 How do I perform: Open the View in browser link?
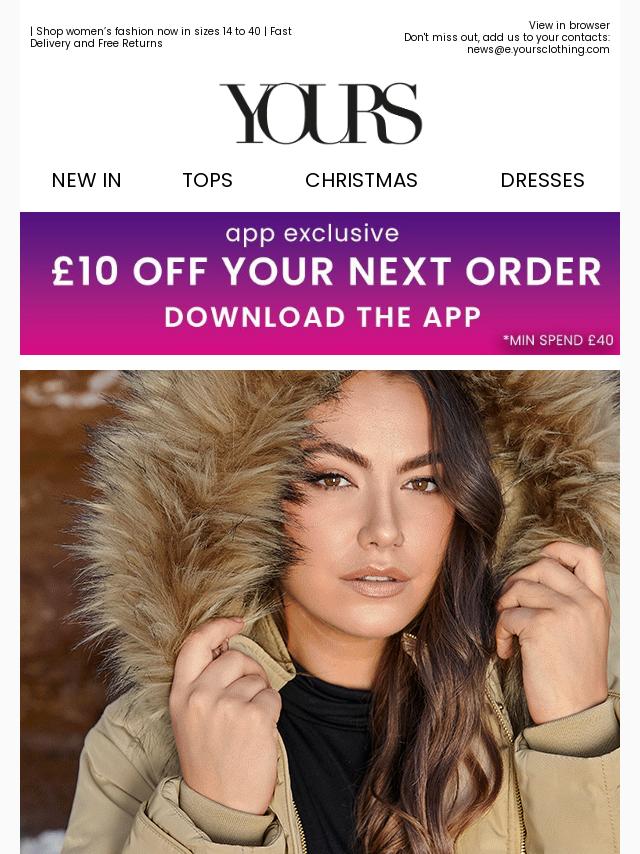(568, 25)
